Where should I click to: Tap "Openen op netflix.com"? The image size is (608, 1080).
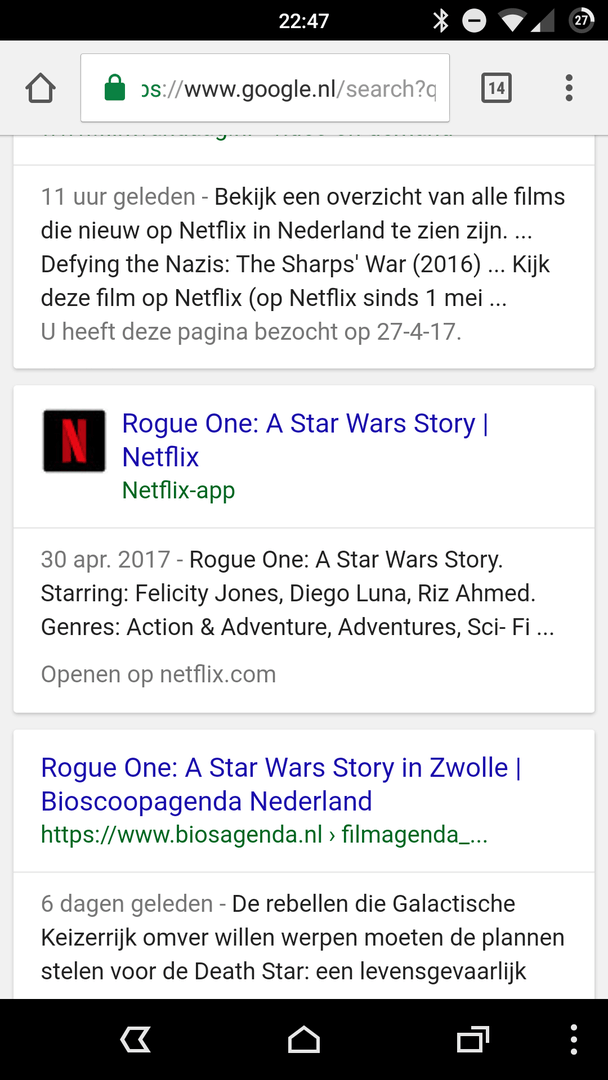point(158,674)
